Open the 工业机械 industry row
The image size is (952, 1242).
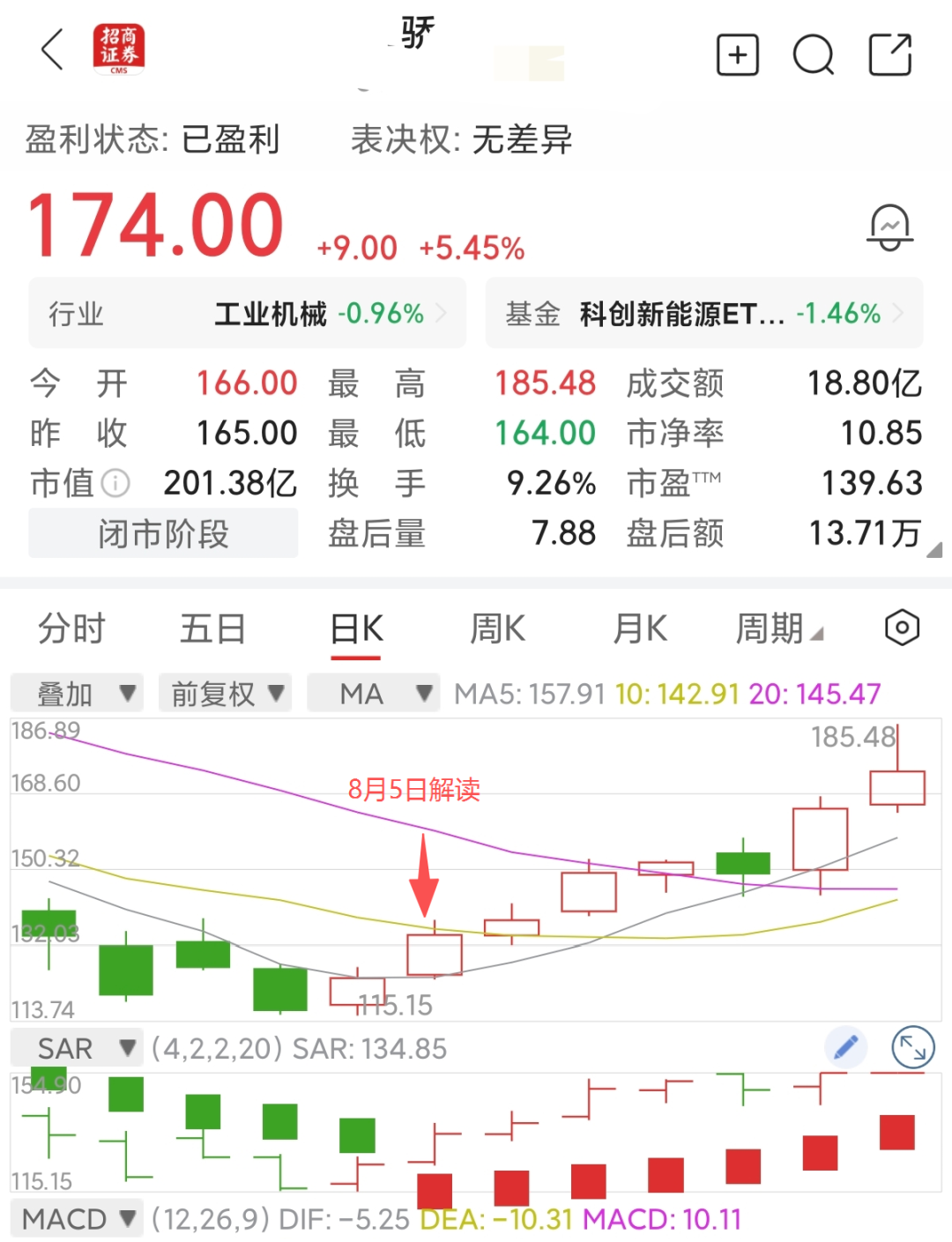tap(248, 313)
